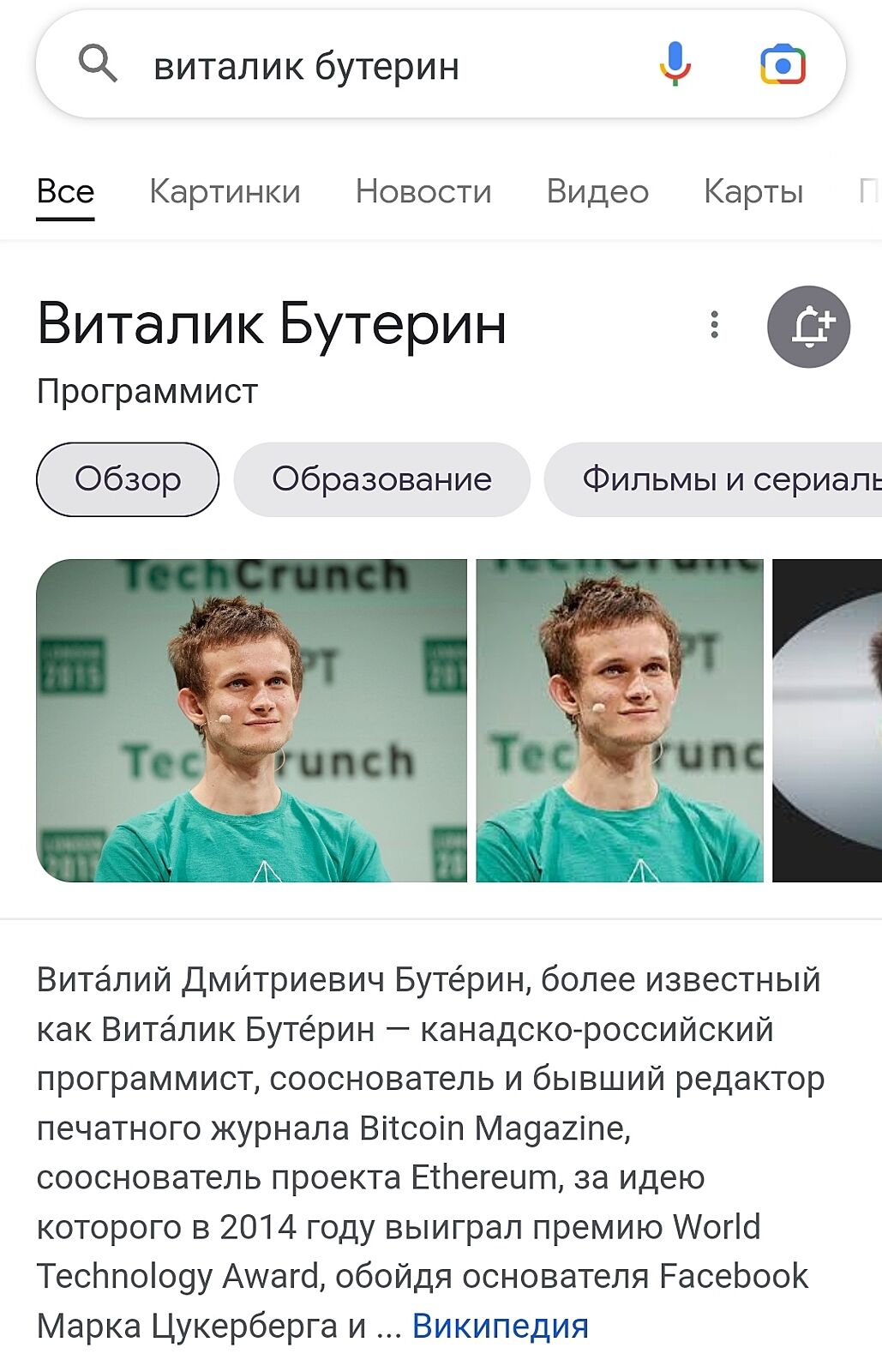The image size is (882, 1372).
Task: Switch to the Видео tab
Action: point(597,191)
